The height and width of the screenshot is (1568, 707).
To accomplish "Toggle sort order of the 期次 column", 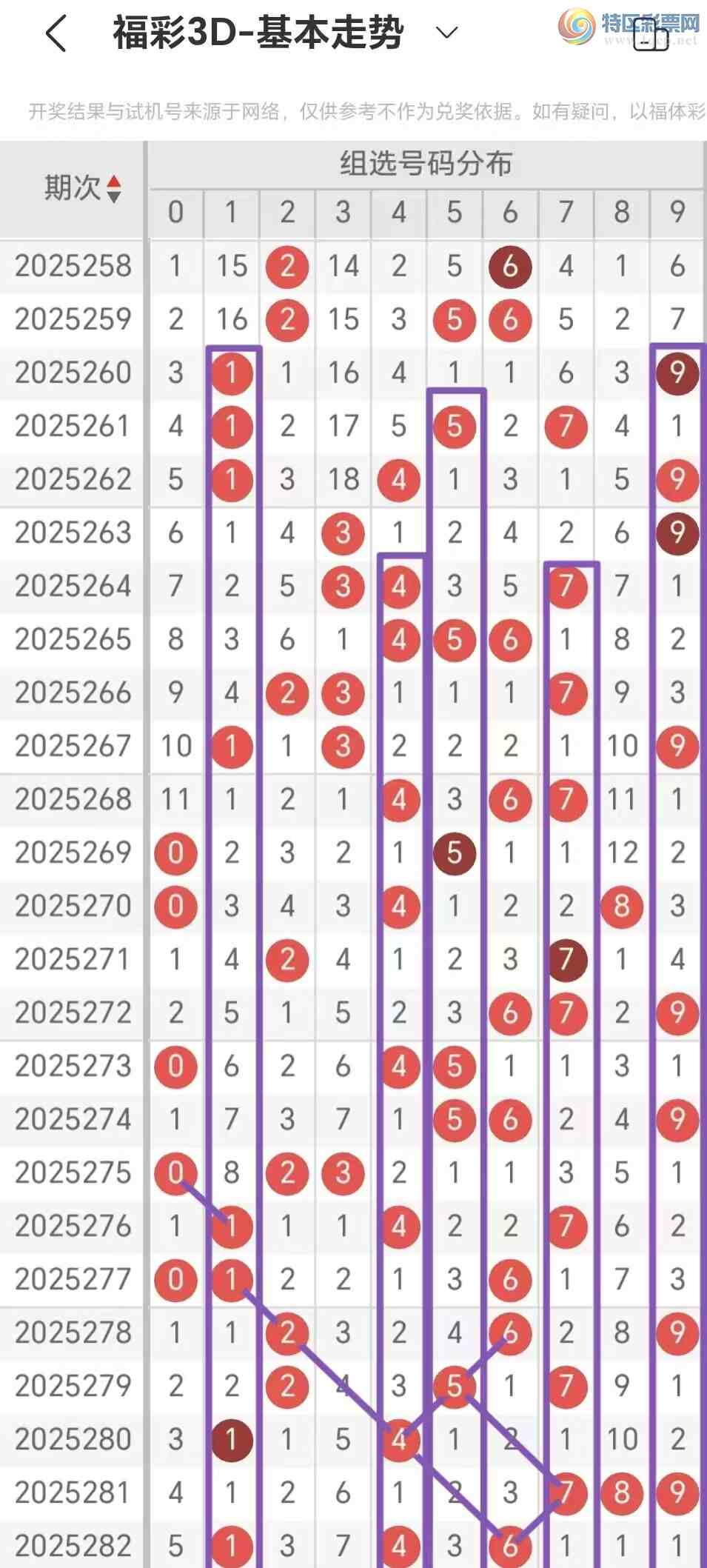I will tap(113, 188).
